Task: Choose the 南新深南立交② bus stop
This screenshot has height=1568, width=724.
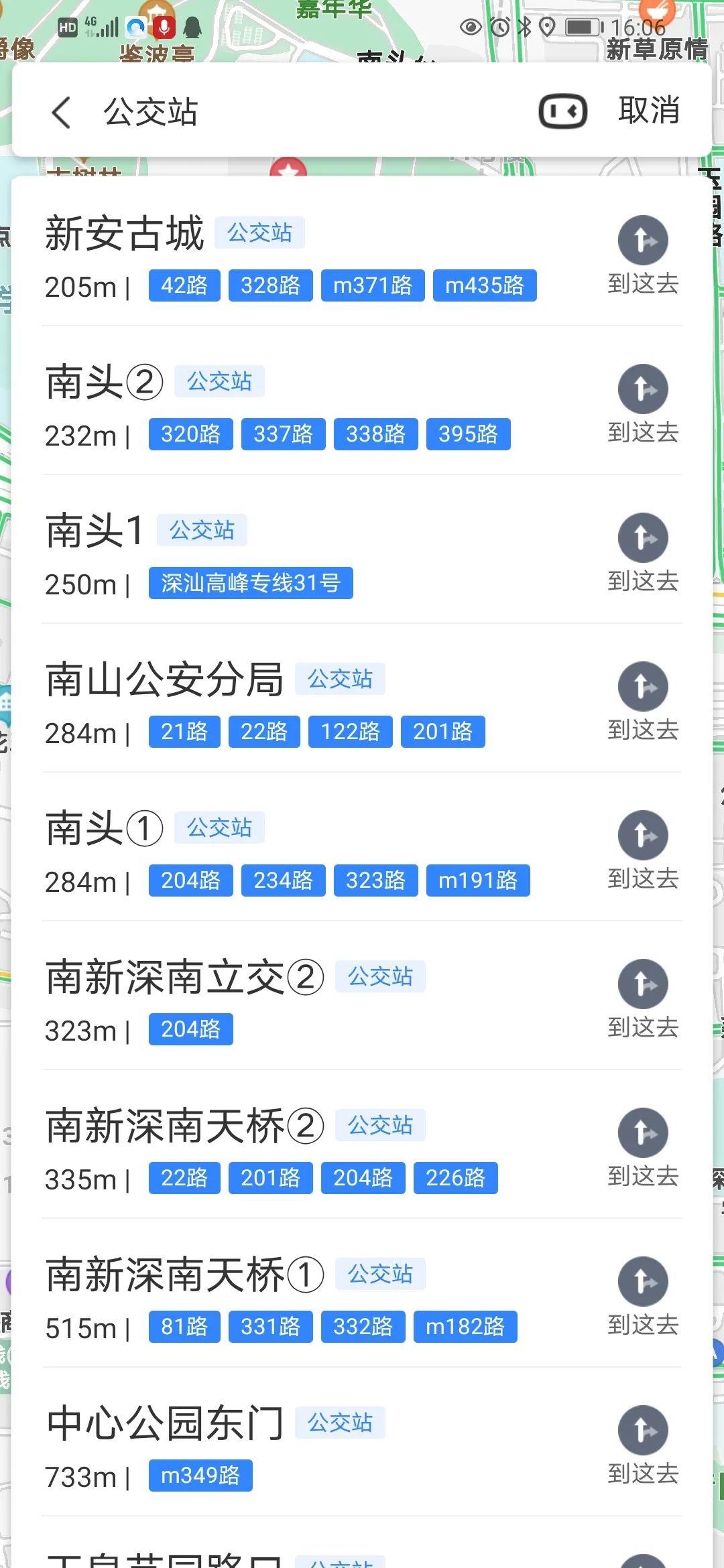Action: (184, 978)
